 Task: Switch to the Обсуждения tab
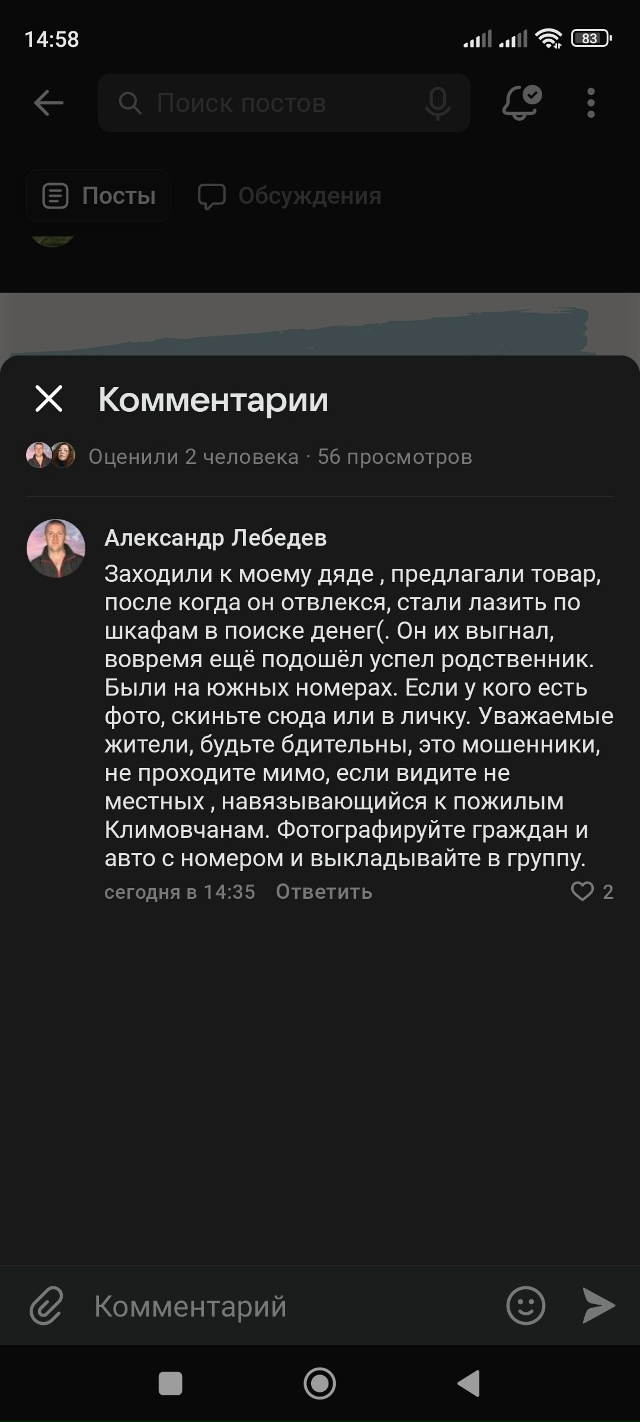coord(290,196)
